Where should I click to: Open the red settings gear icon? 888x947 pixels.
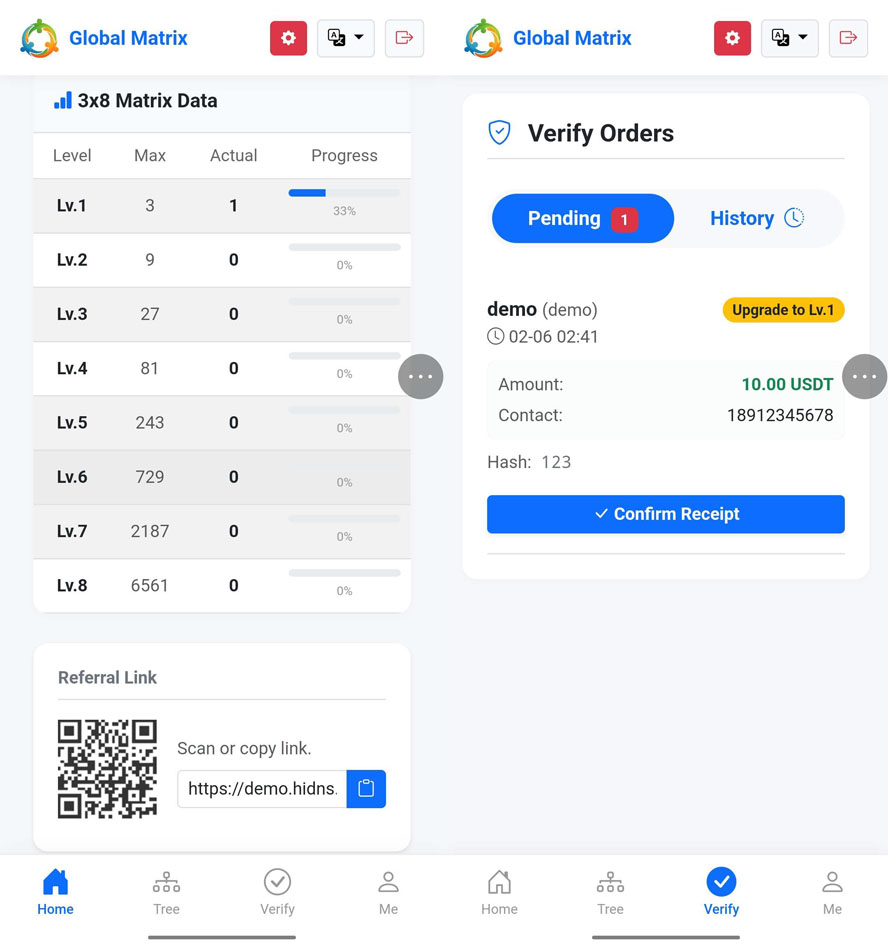tap(288, 38)
